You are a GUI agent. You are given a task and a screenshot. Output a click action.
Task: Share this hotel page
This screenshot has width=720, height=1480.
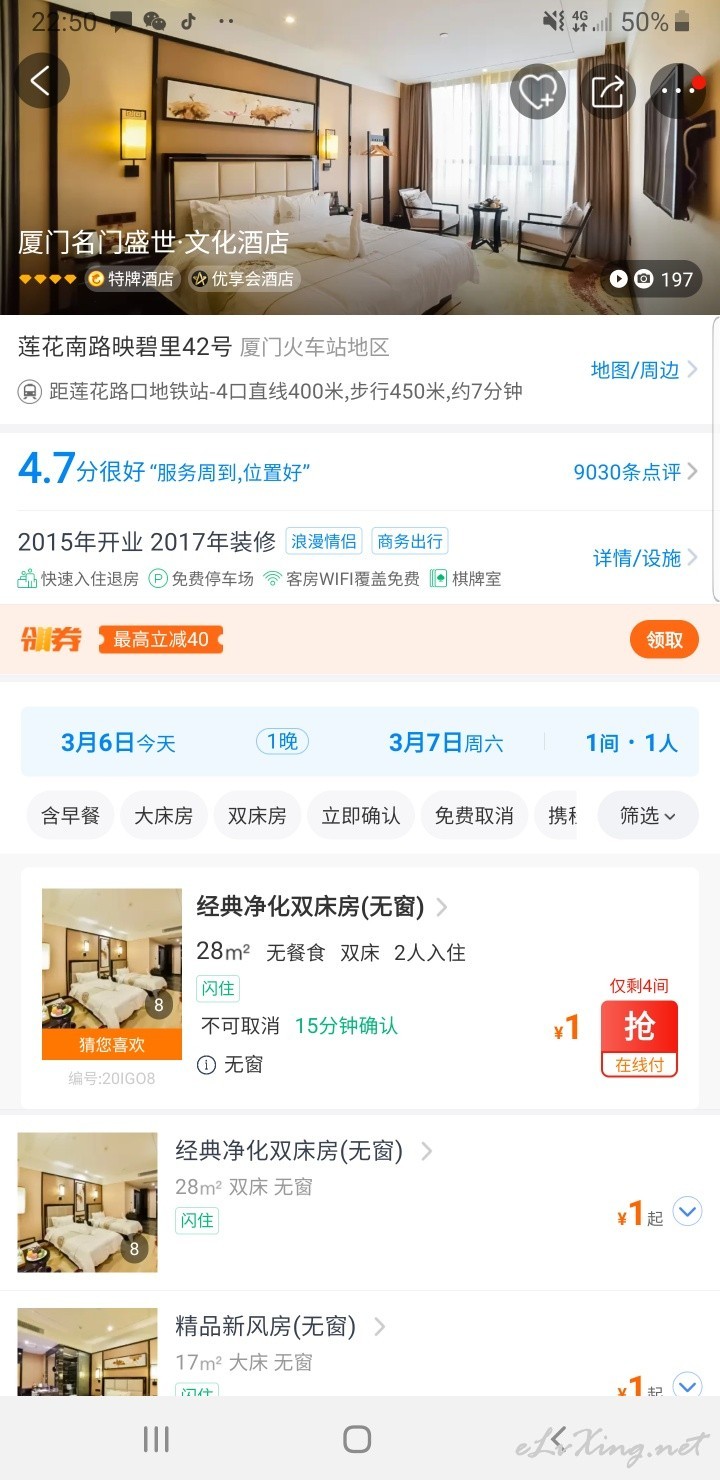[608, 91]
